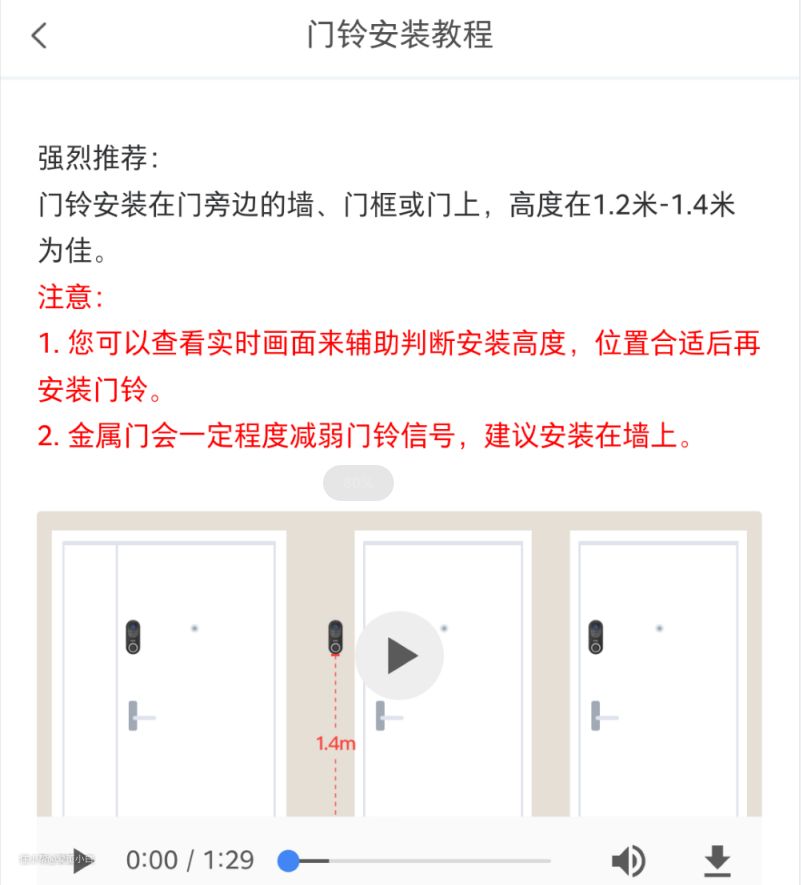Play the installation video using the center button
The image size is (801, 885).
pyautogui.click(x=399, y=656)
